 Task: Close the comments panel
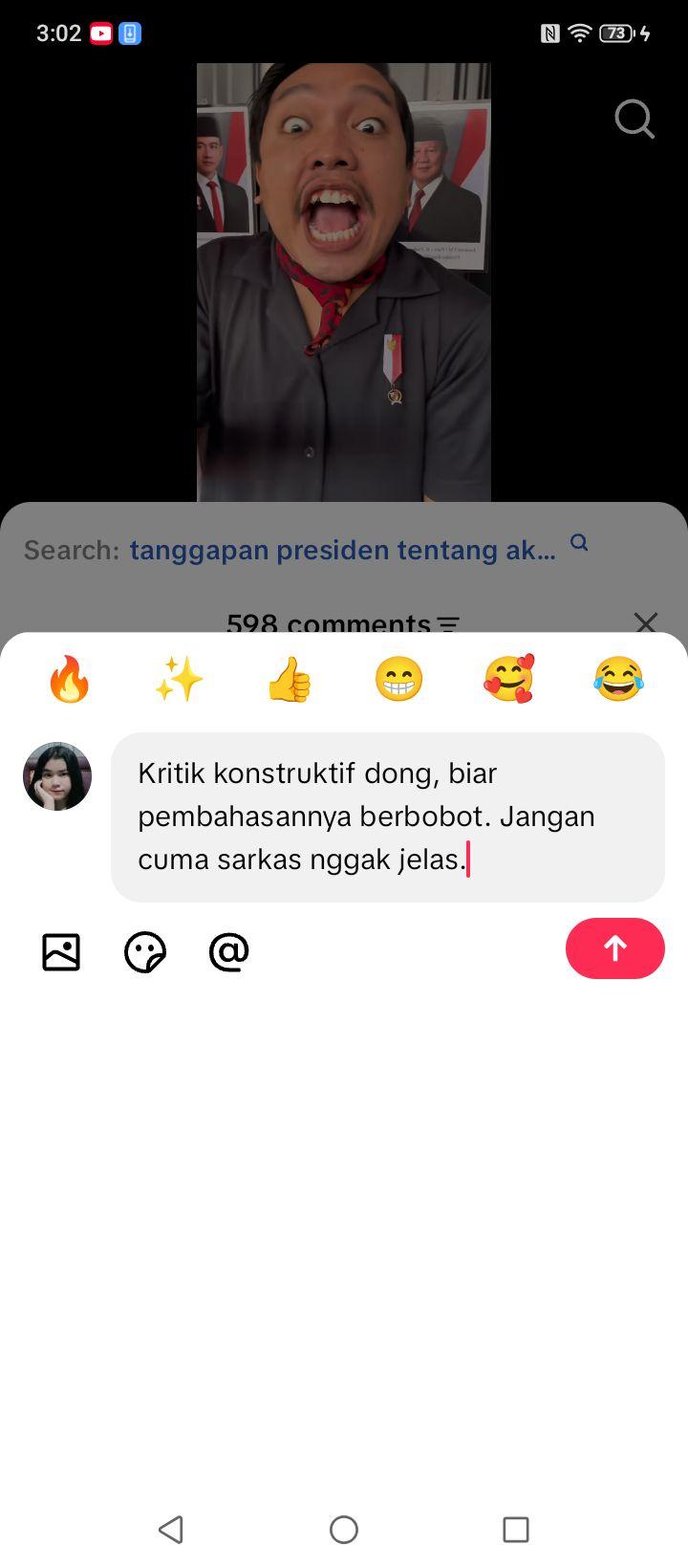pos(646,622)
